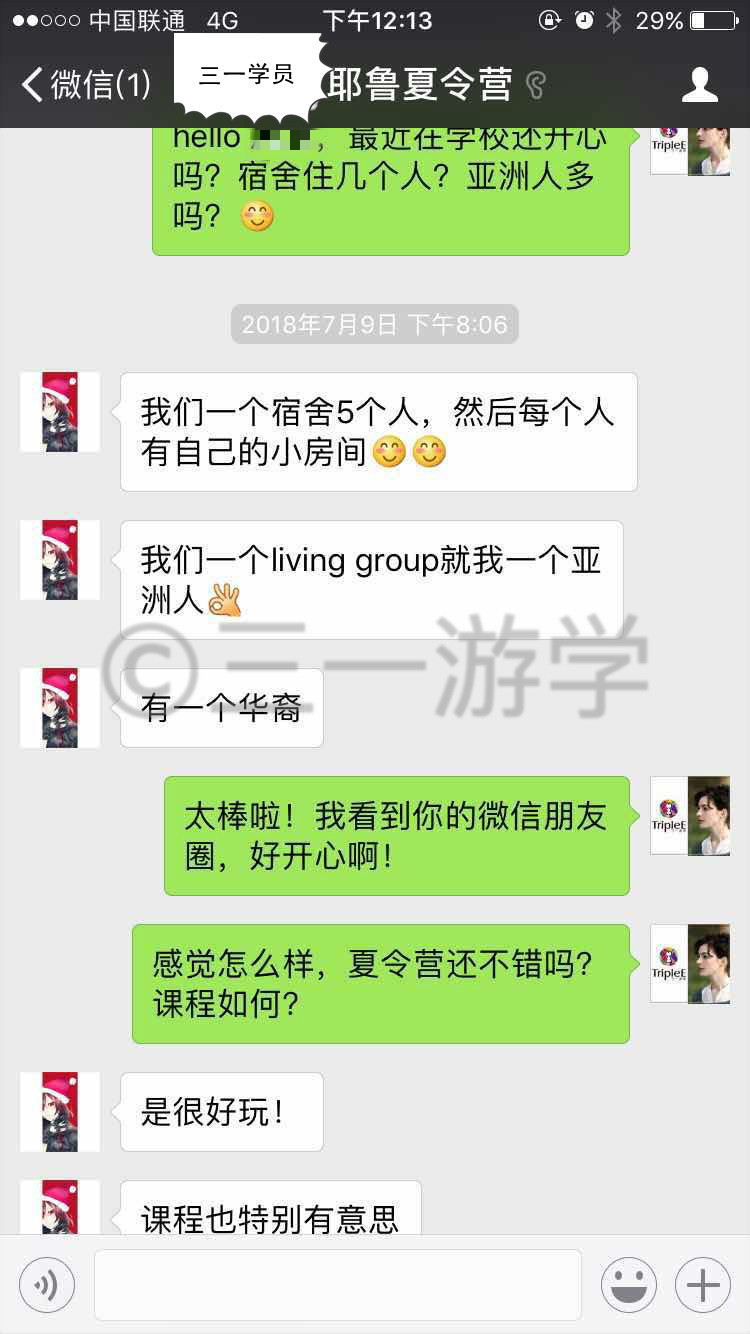Open the chat profile info icon
750x1334 pixels.
700,85
